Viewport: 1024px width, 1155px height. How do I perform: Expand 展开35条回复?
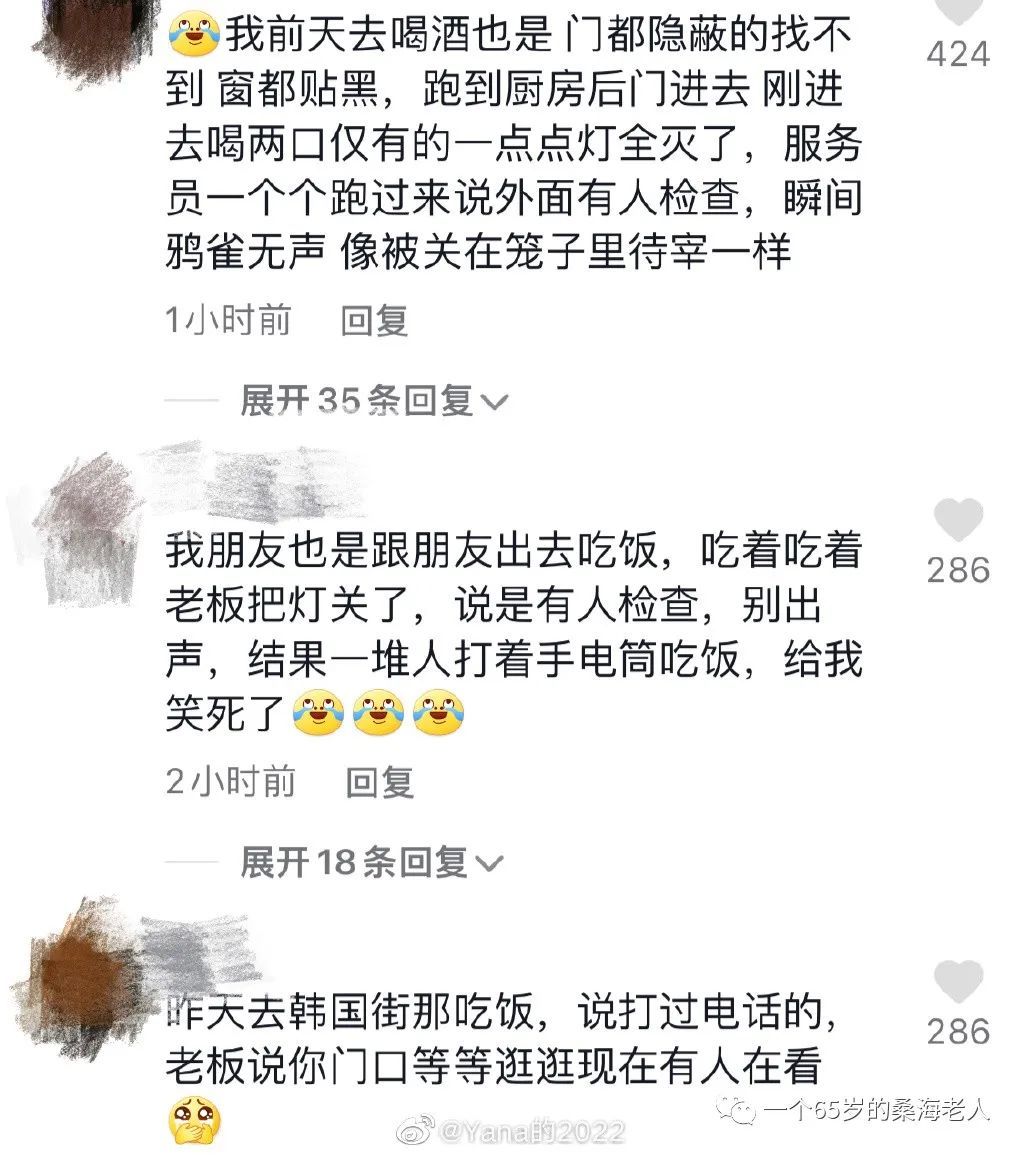pos(373,402)
